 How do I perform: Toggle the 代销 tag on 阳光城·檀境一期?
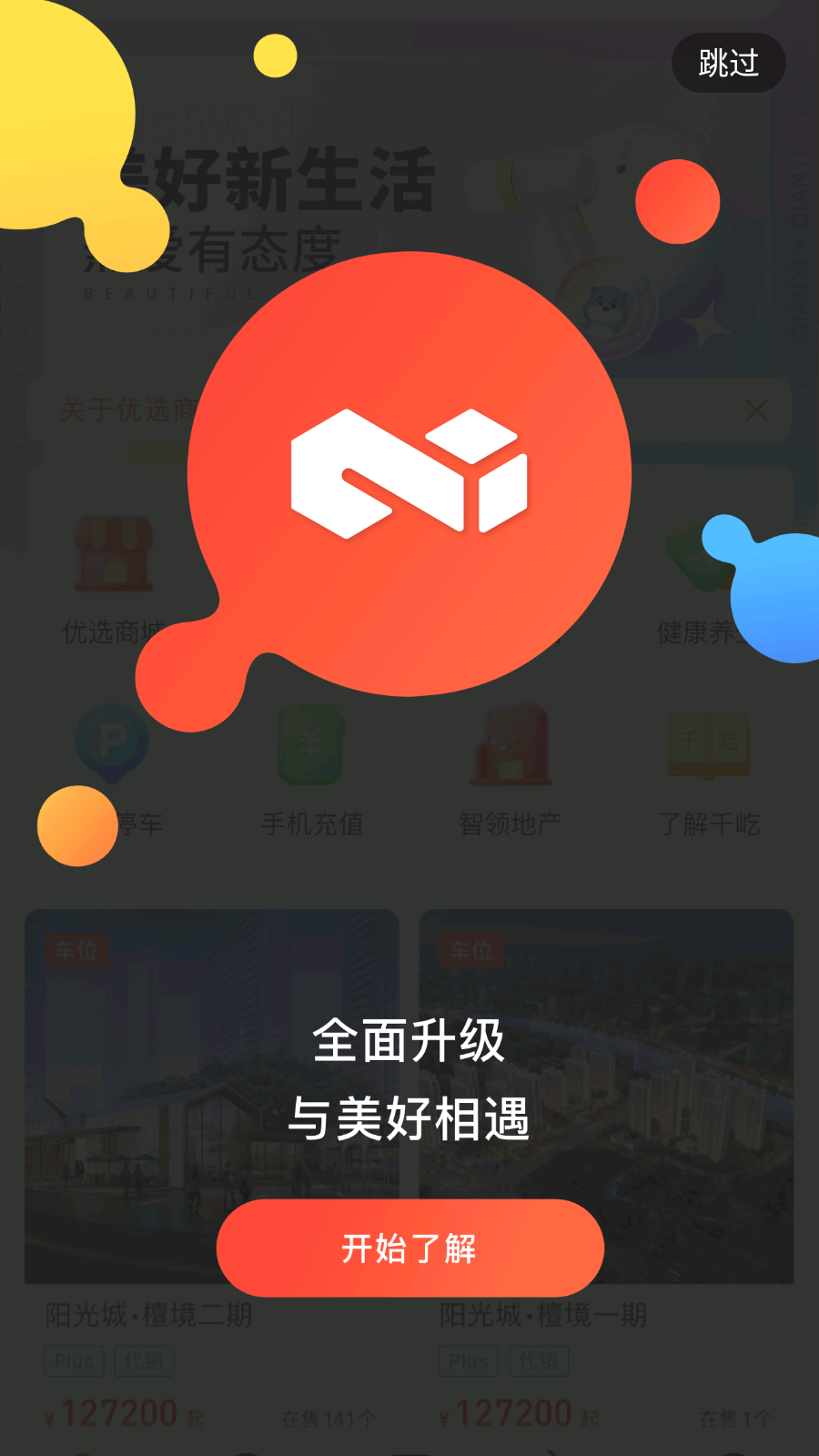pos(539,1361)
